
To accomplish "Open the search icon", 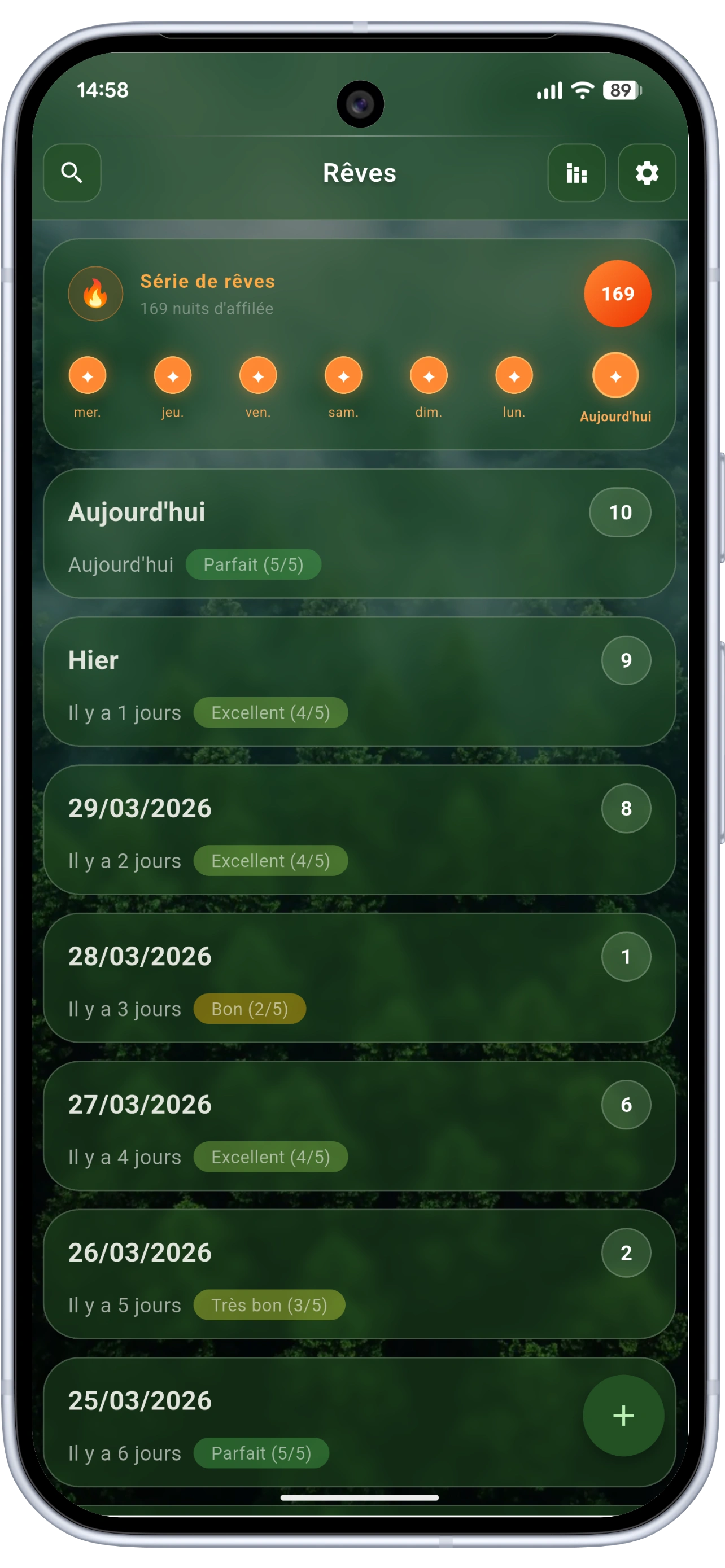I will 71,174.
